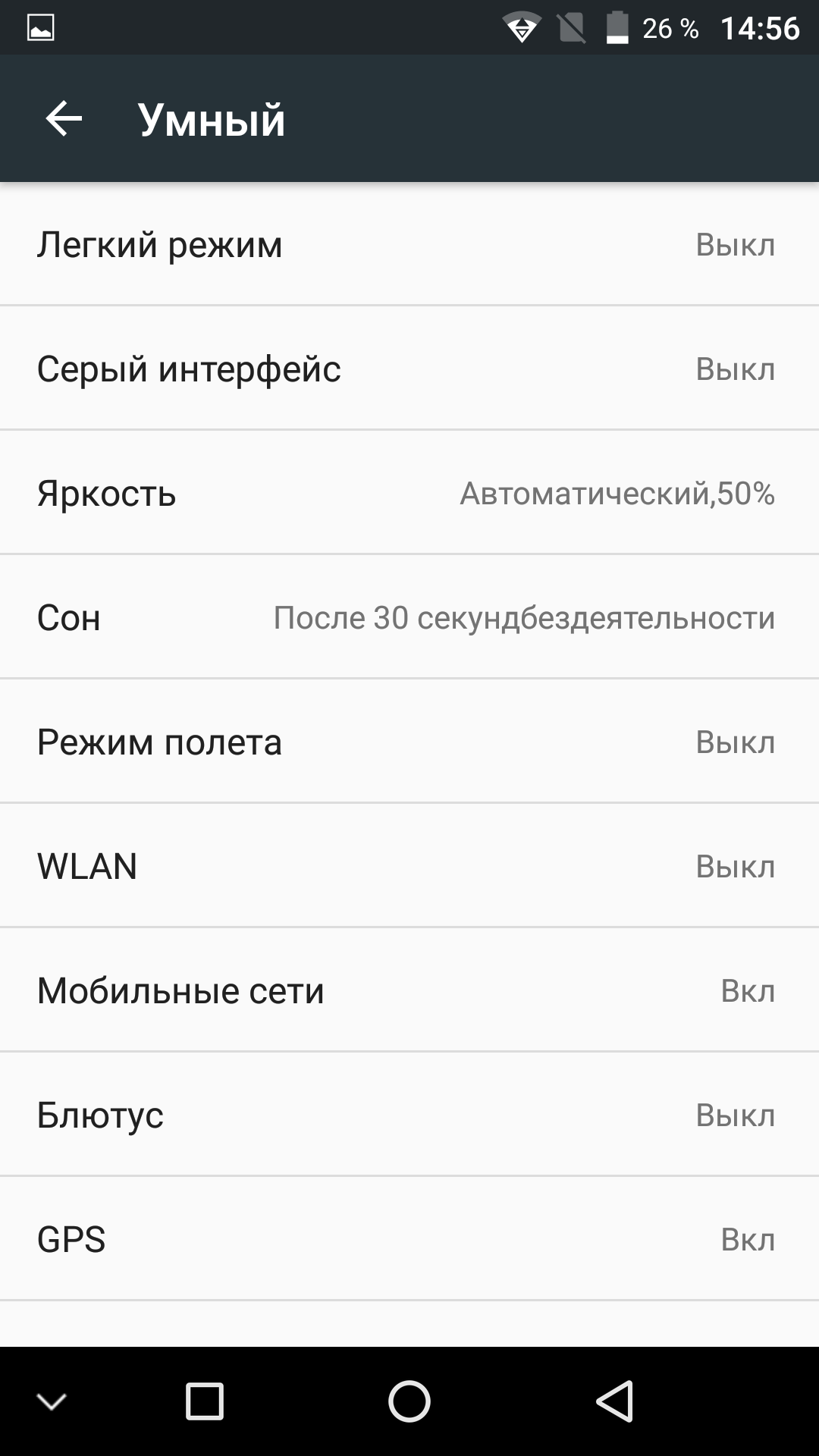Open recent apps with the square button
Image resolution: width=819 pixels, height=1456 pixels.
coord(205,1401)
